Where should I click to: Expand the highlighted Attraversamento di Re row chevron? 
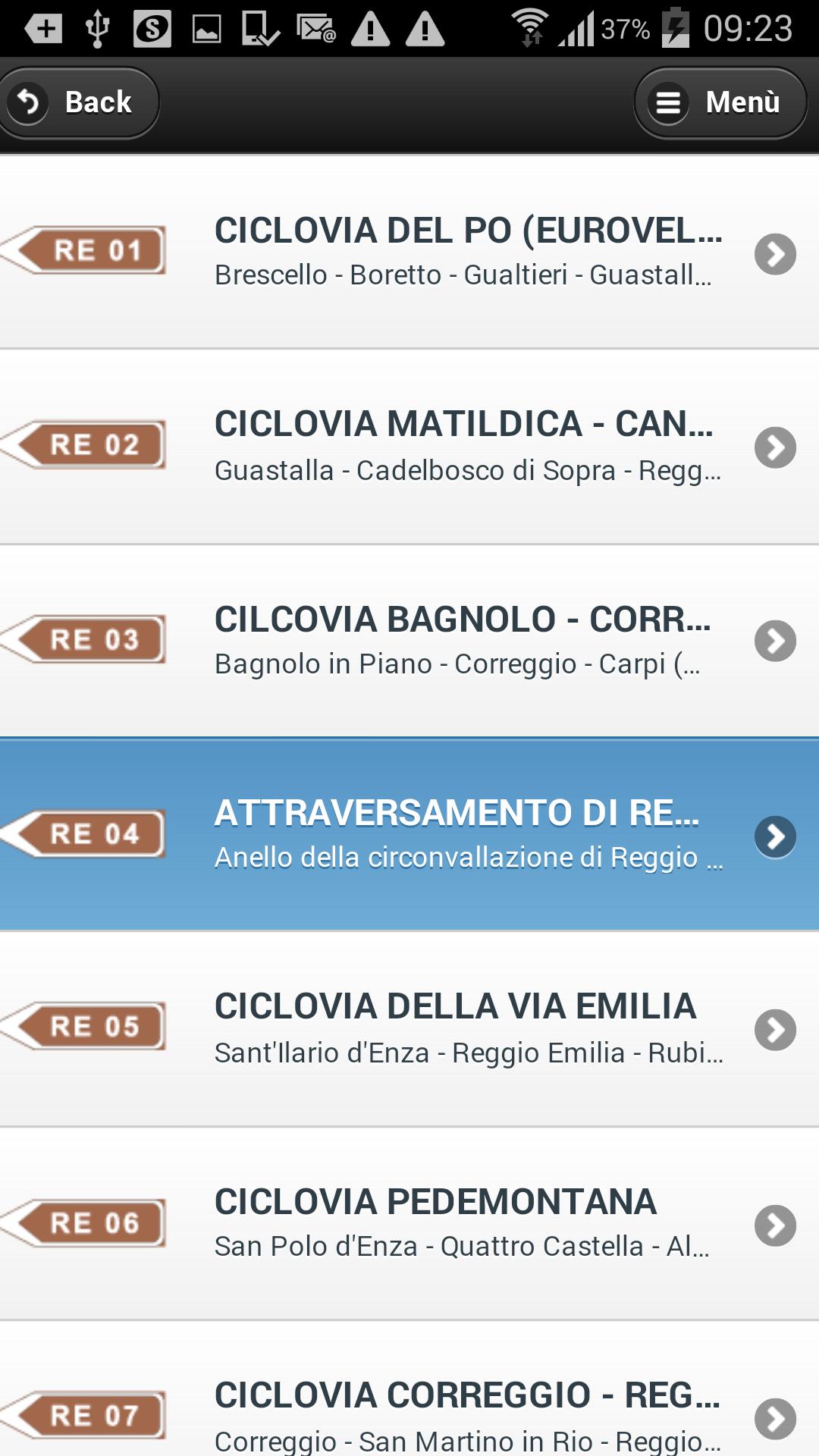coord(774,838)
